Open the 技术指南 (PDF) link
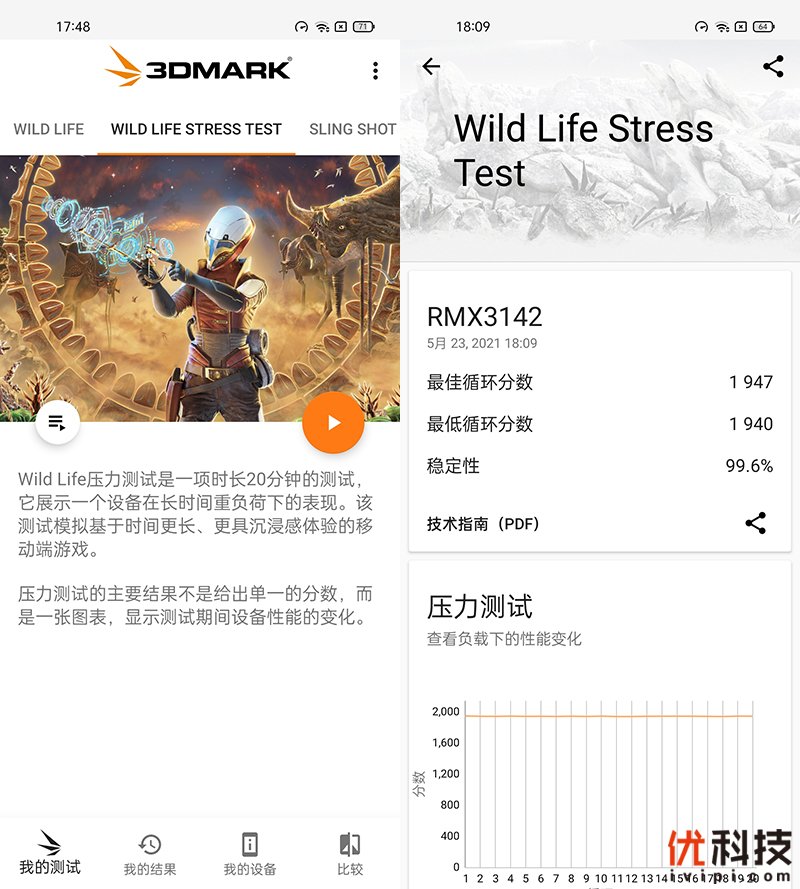Viewport: 800px width, 889px height. pyautogui.click(x=483, y=524)
